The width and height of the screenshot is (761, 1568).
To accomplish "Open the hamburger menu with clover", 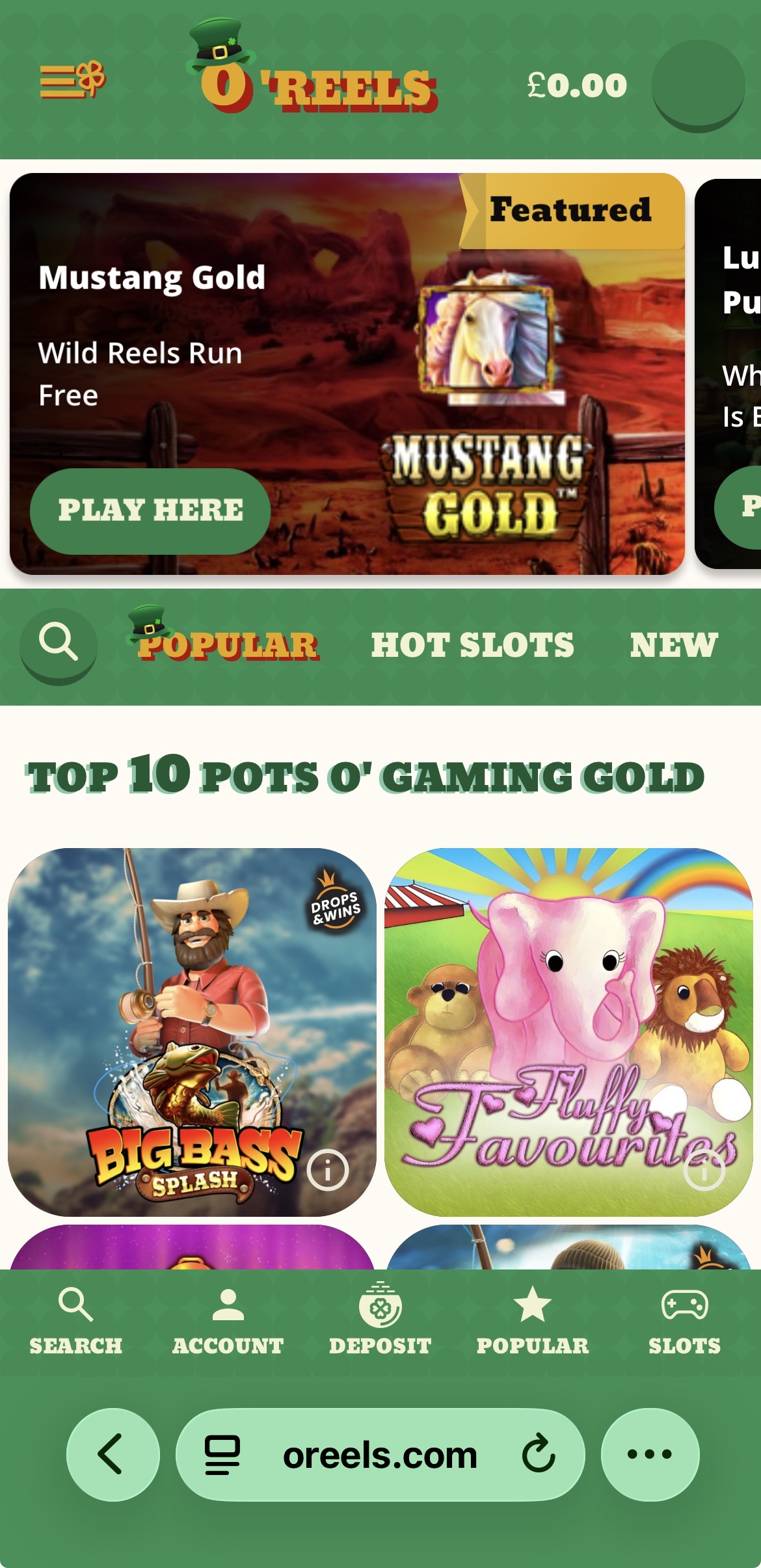I will click(x=72, y=81).
